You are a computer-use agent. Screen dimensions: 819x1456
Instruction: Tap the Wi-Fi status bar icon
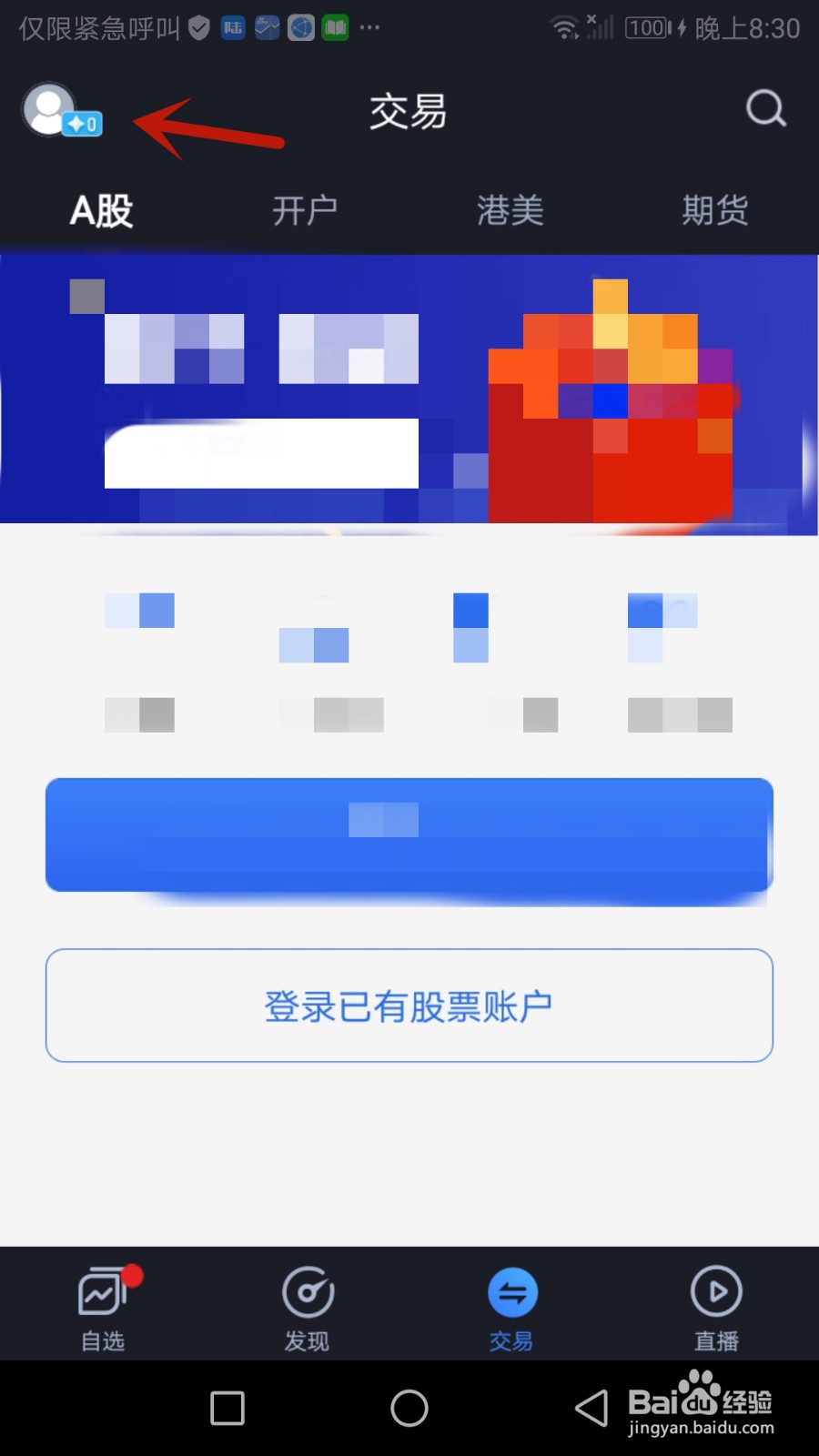tap(564, 27)
